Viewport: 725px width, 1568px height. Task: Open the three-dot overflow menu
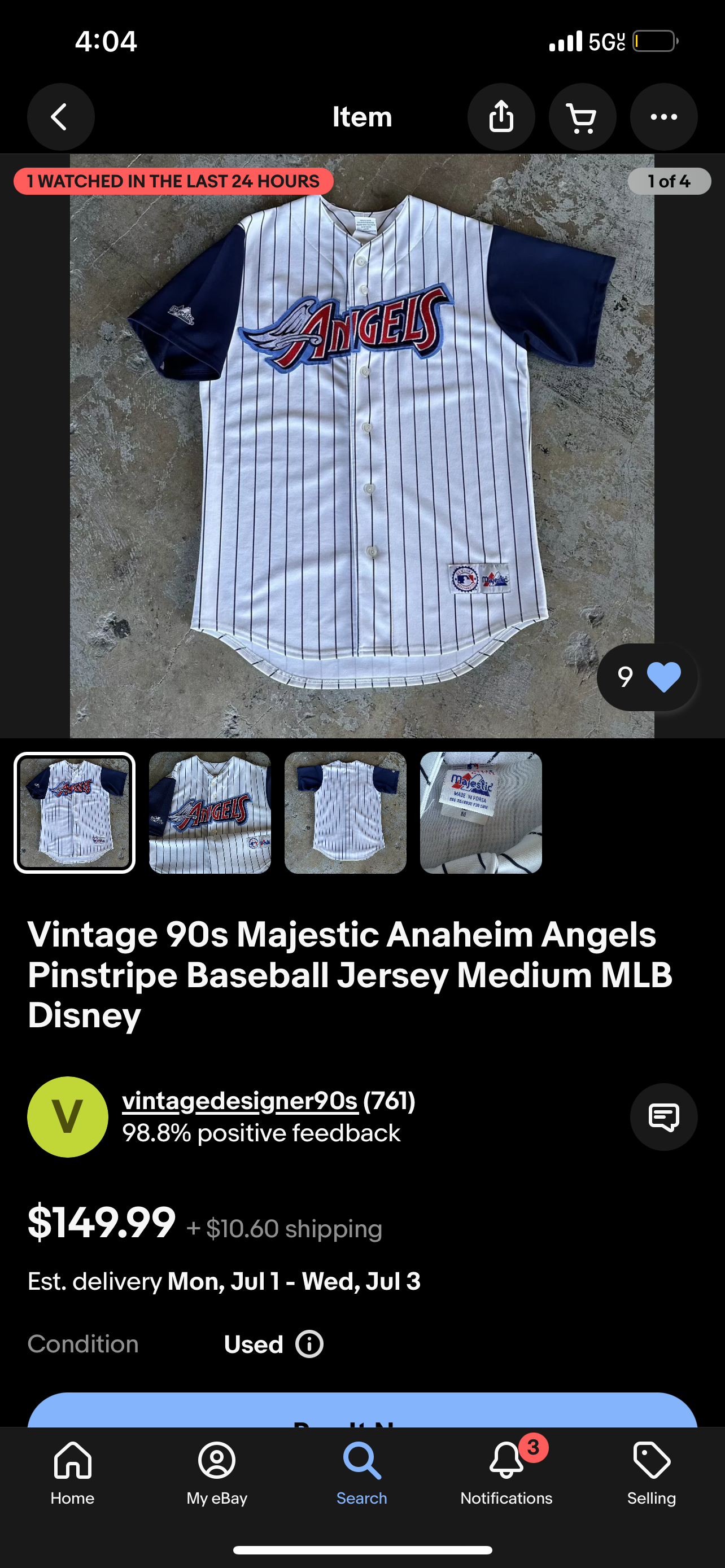663,117
